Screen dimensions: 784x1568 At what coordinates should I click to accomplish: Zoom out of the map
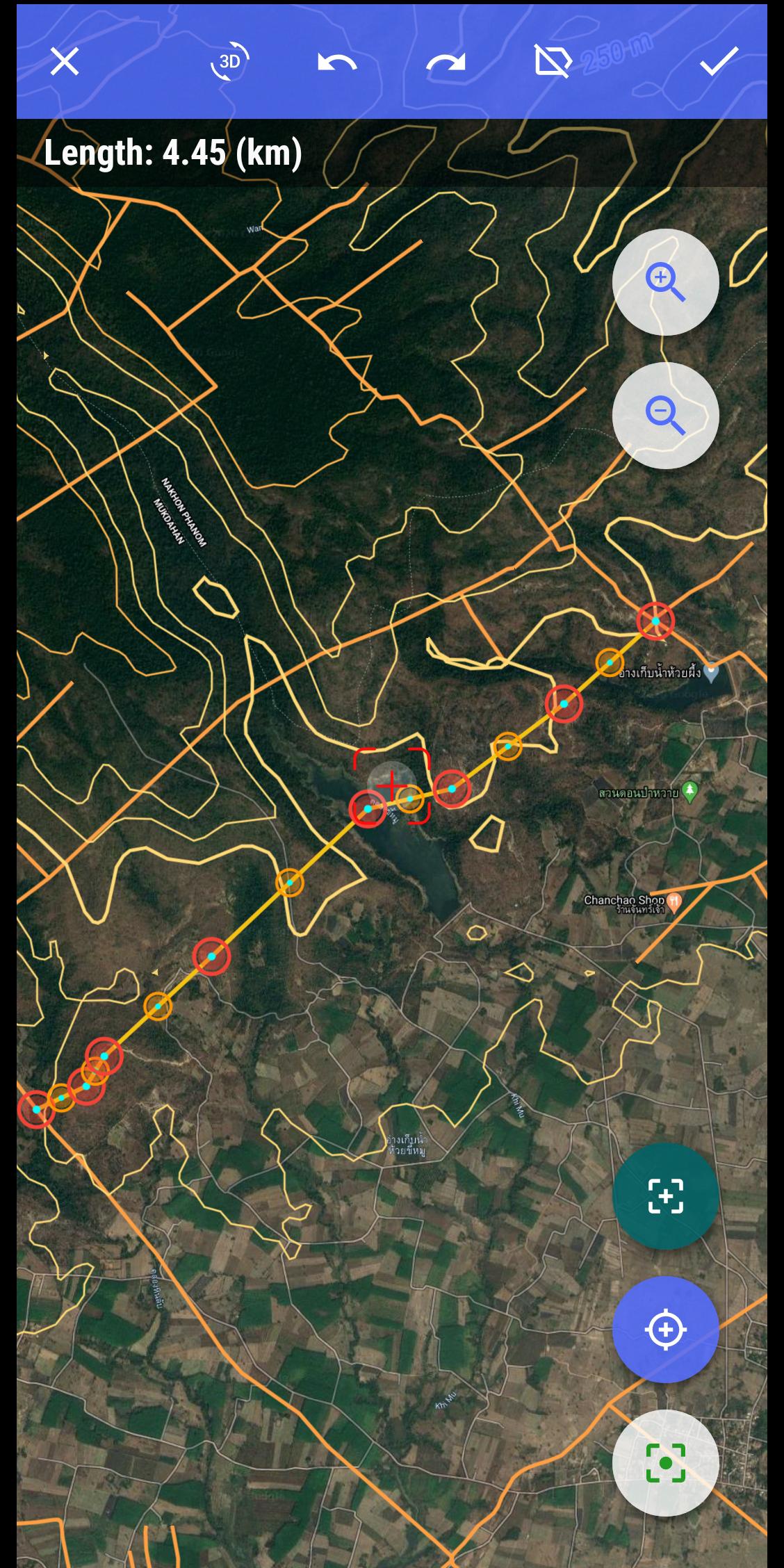(665, 416)
